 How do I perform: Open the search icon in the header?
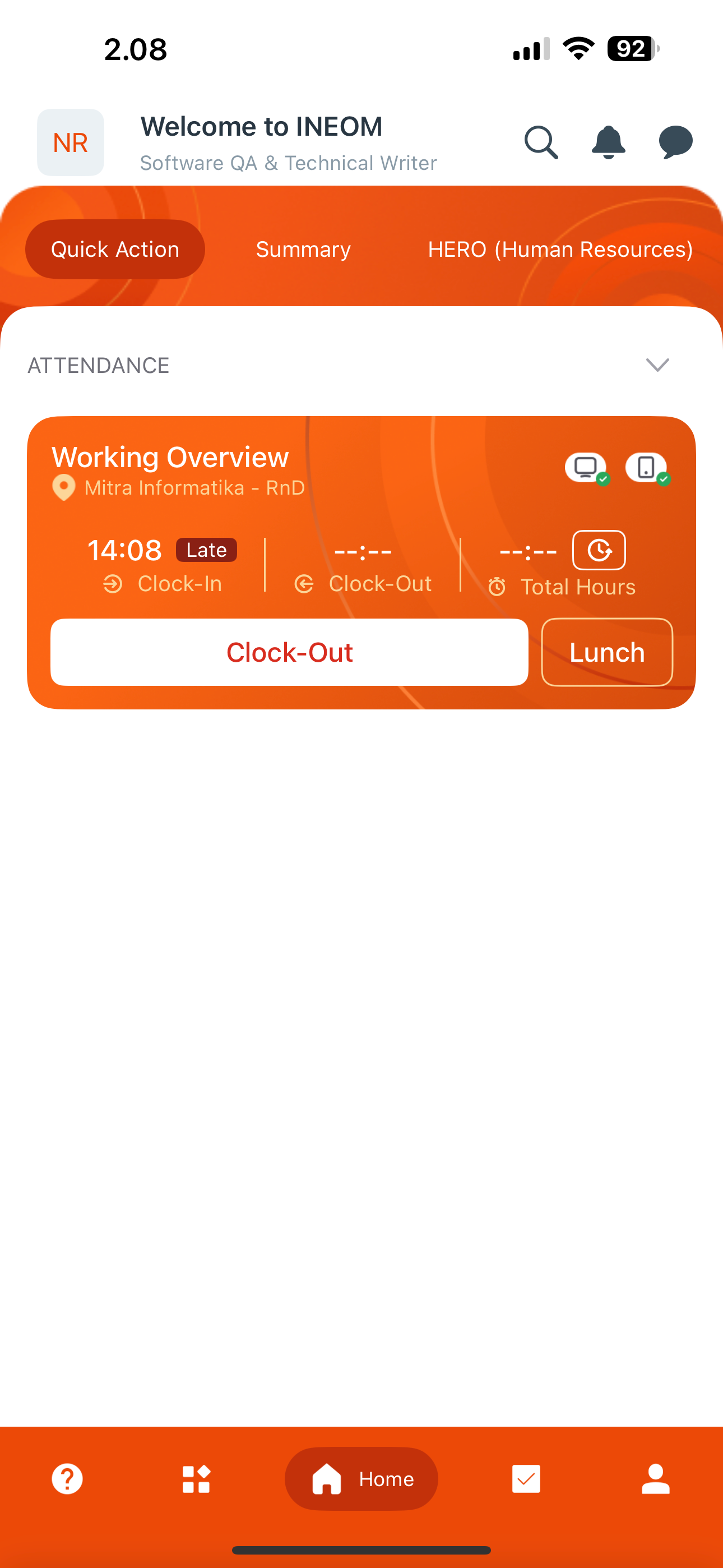point(541,142)
